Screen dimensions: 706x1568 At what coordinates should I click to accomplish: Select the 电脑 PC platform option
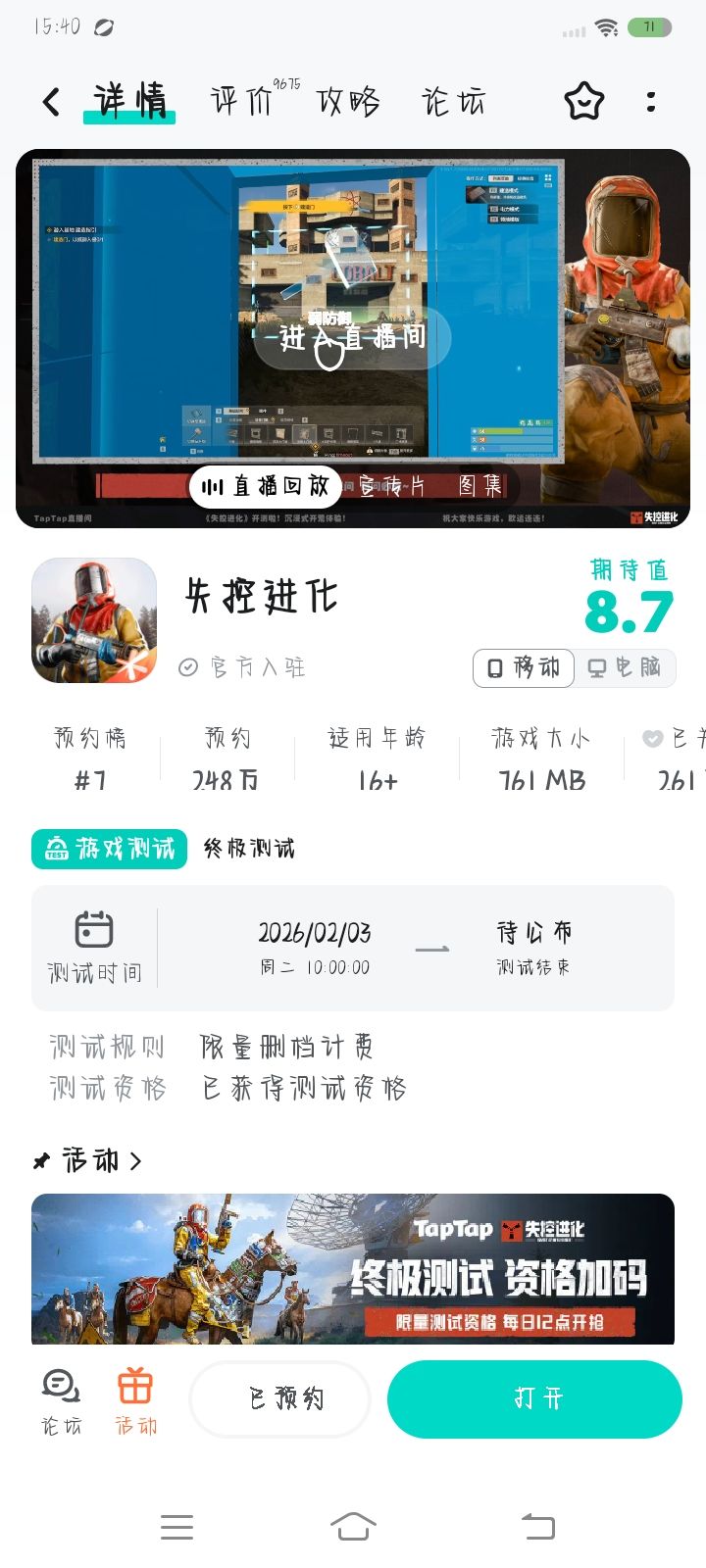tap(625, 667)
